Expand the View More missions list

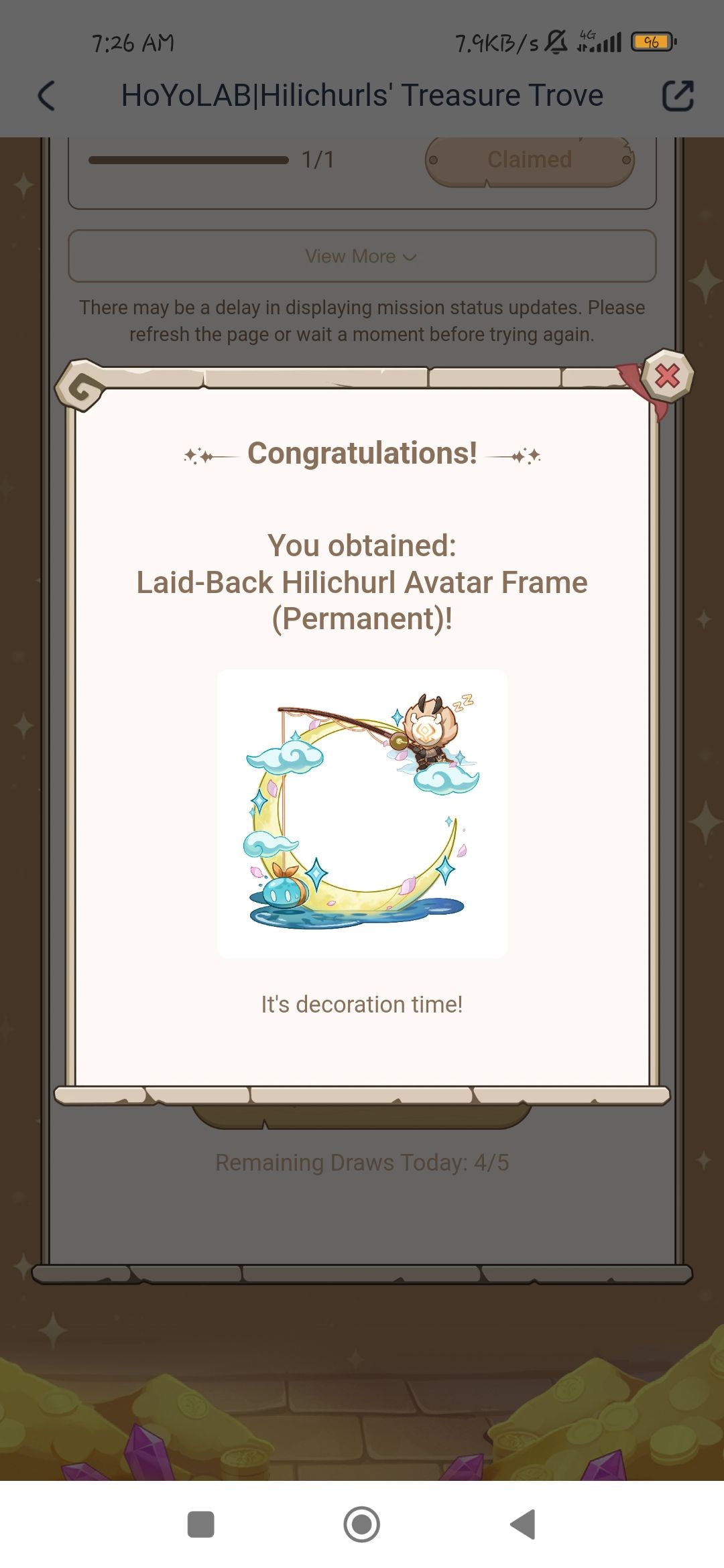tap(361, 257)
